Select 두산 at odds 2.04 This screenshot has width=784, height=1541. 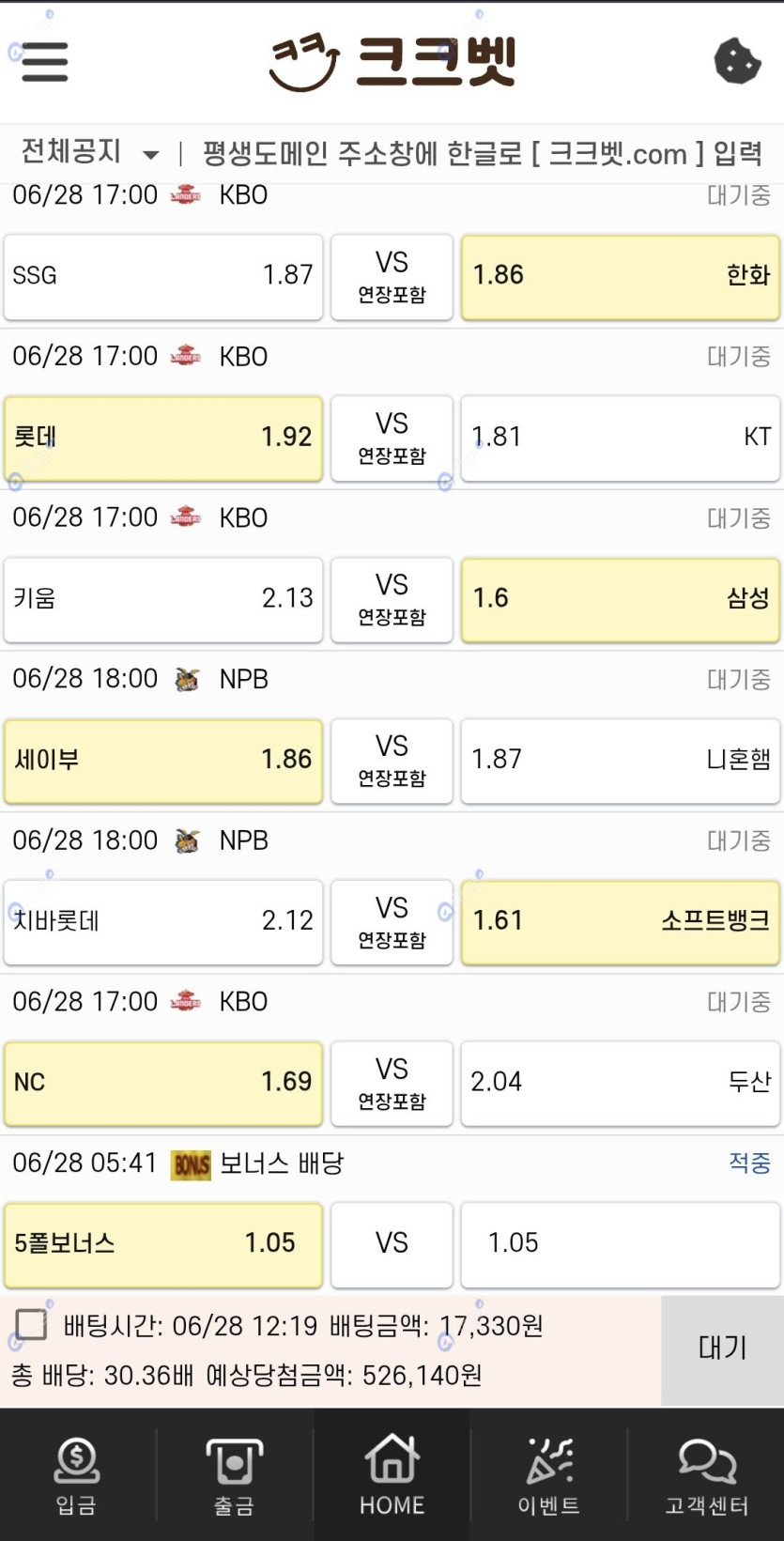(x=621, y=1083)
